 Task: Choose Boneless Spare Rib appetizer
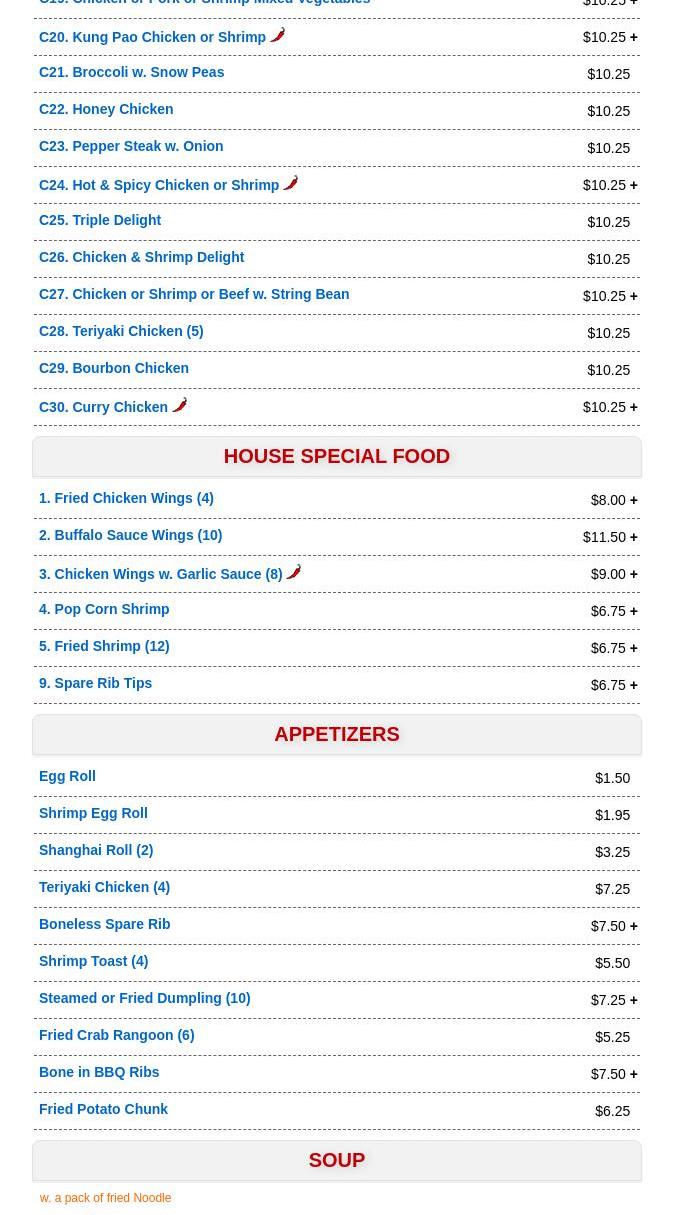104,925
